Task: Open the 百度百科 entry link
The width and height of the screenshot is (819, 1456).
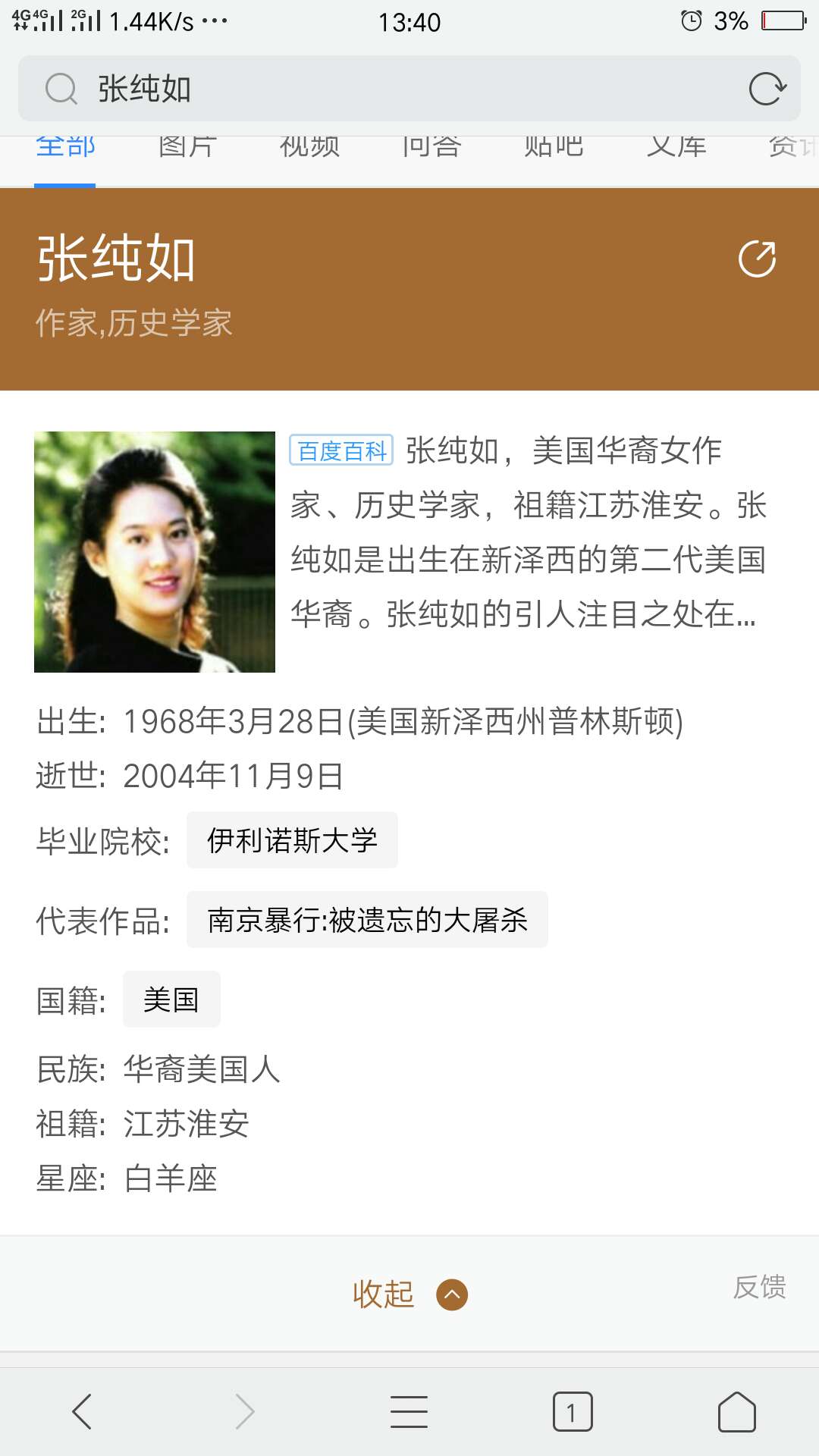Action: click(341, 450)
